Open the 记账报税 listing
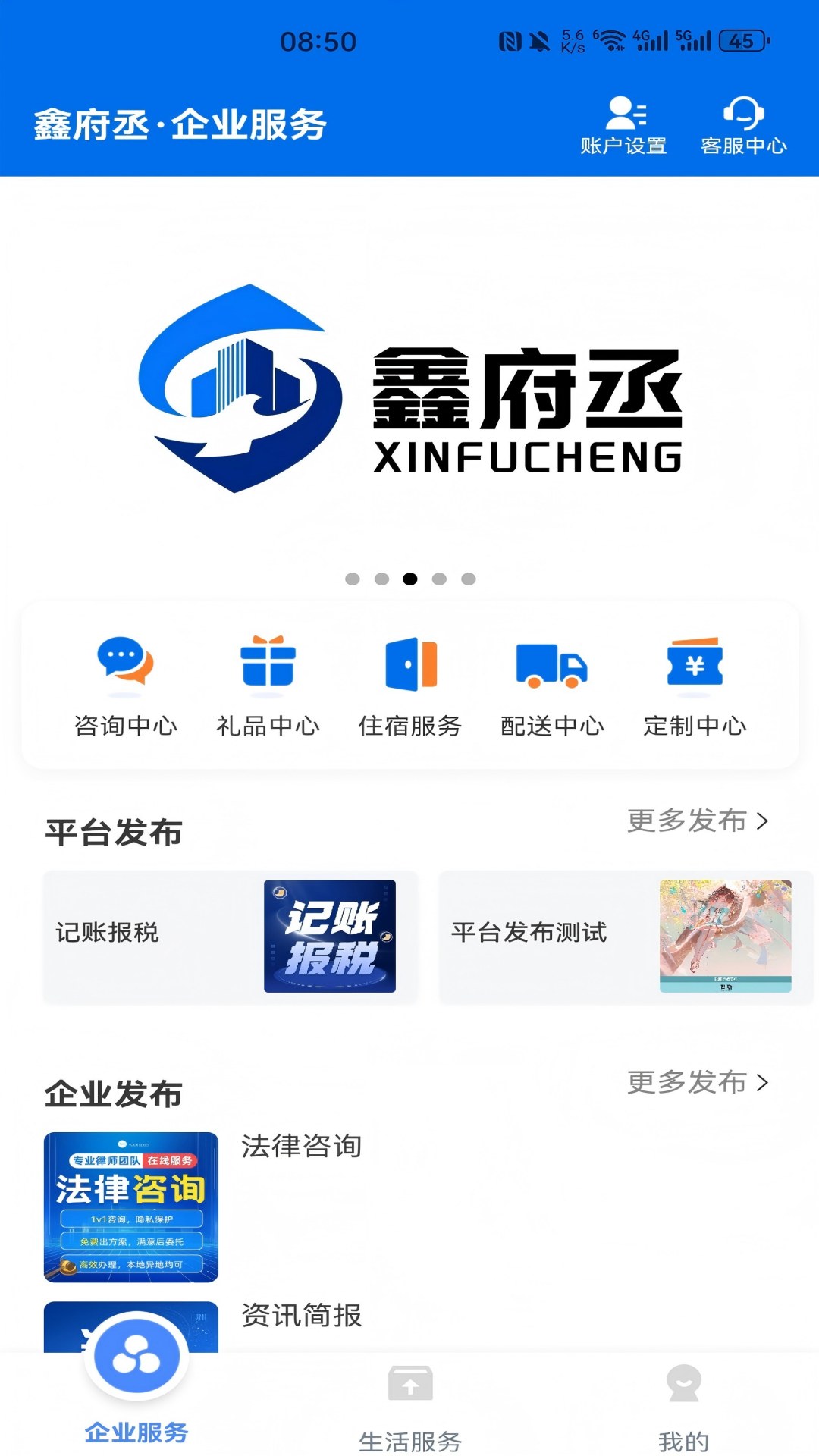Screen dimensions: 819x1456 point(227,934)
